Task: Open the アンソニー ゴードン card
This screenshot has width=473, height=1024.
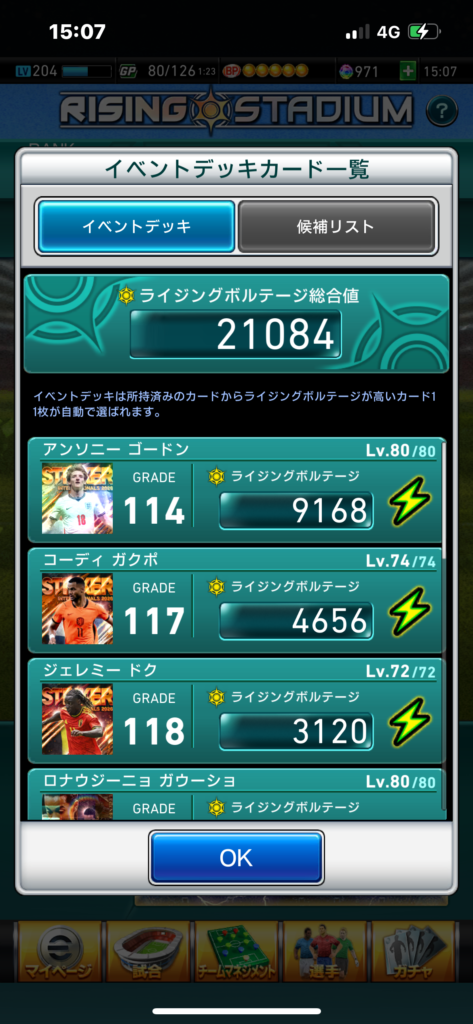Action: click(236, 490)
